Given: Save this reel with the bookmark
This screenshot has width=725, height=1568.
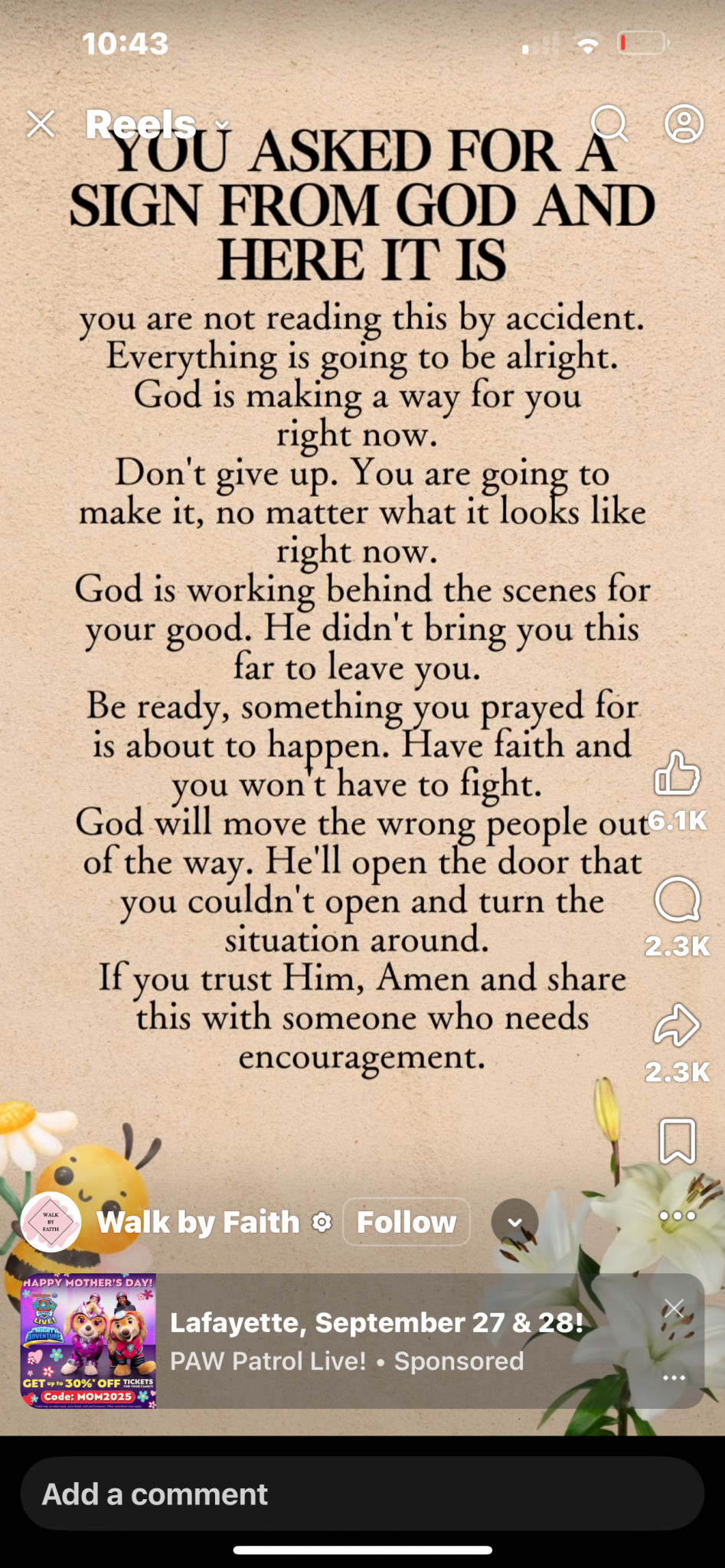Looking at the screenshot, I should 678,1141.
